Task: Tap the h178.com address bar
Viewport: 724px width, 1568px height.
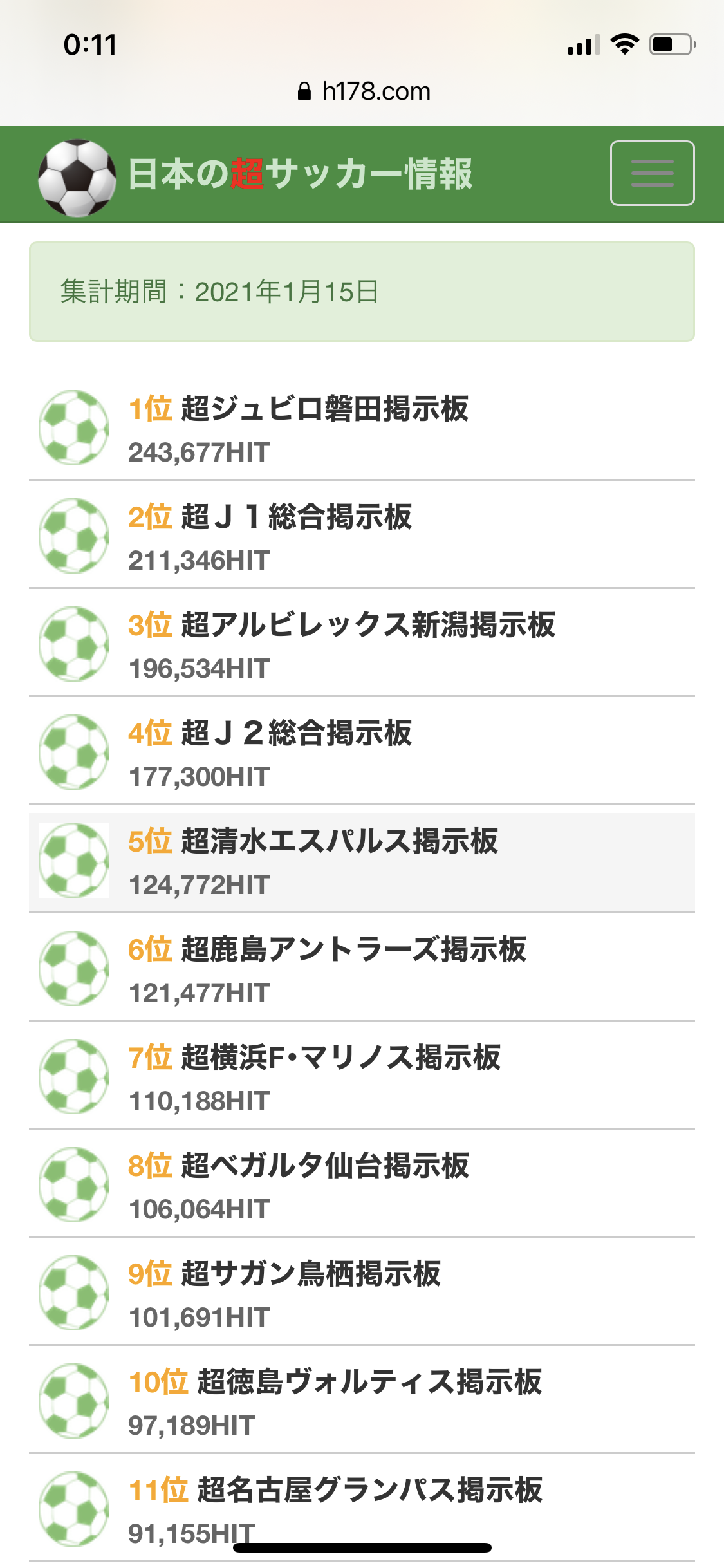Action: pyautogui.click(x=364, y=91)
